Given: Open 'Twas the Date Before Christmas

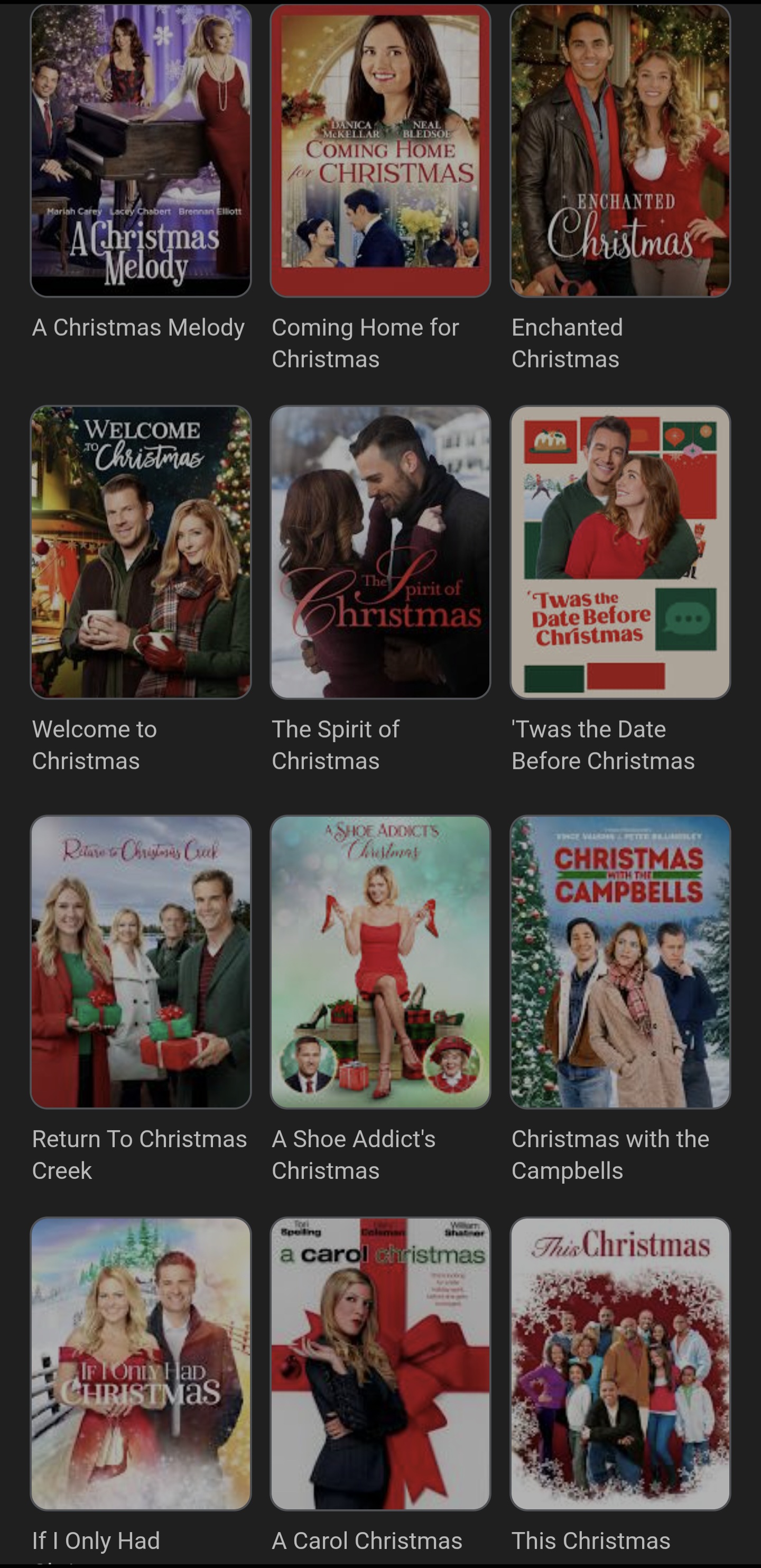Looking at the screenshot, I should click(620, 552).
